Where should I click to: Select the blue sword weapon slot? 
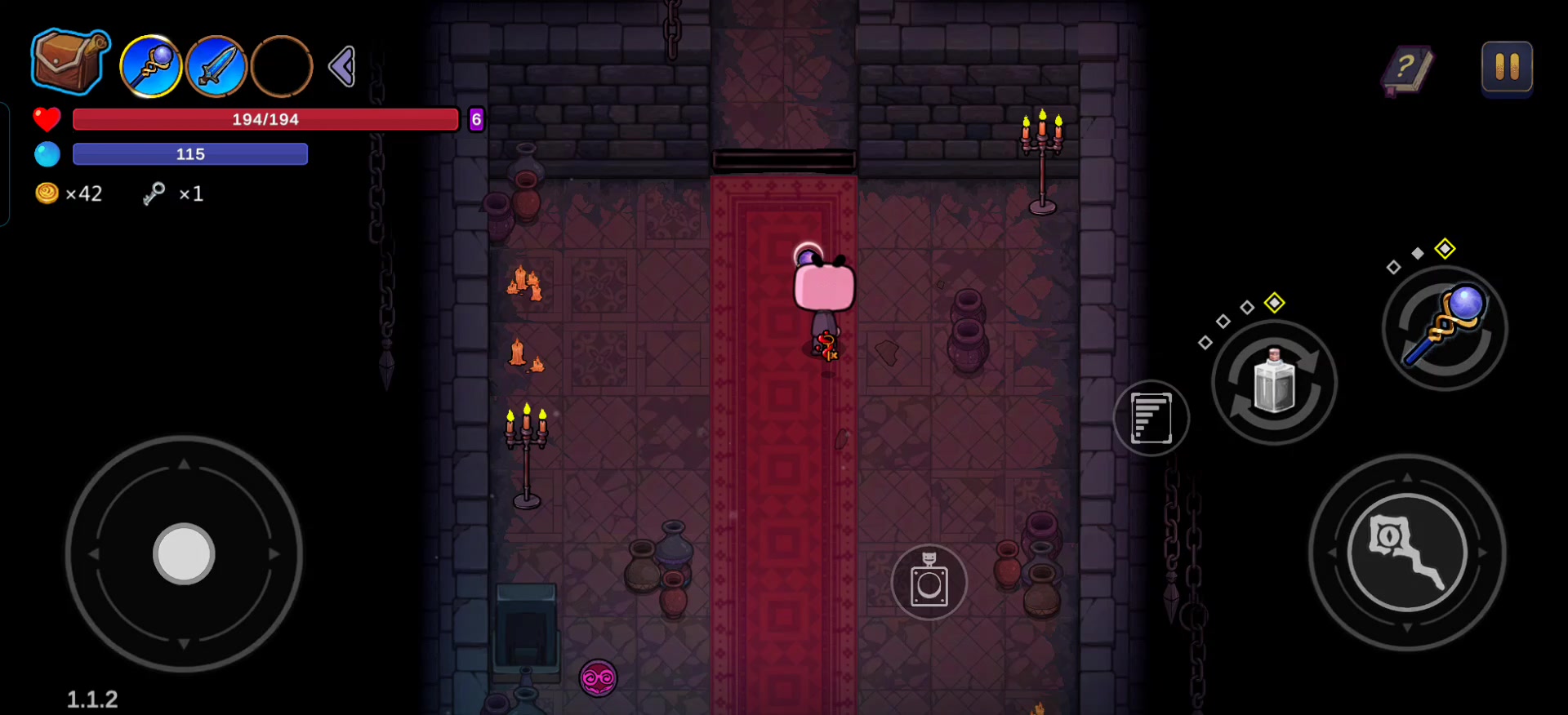click(216, 66)
